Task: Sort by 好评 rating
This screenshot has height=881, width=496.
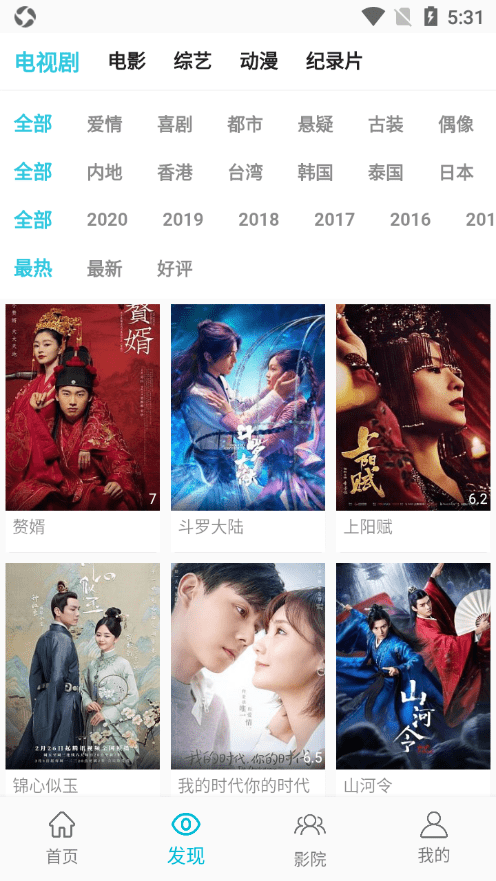Action: coord(175,269)
